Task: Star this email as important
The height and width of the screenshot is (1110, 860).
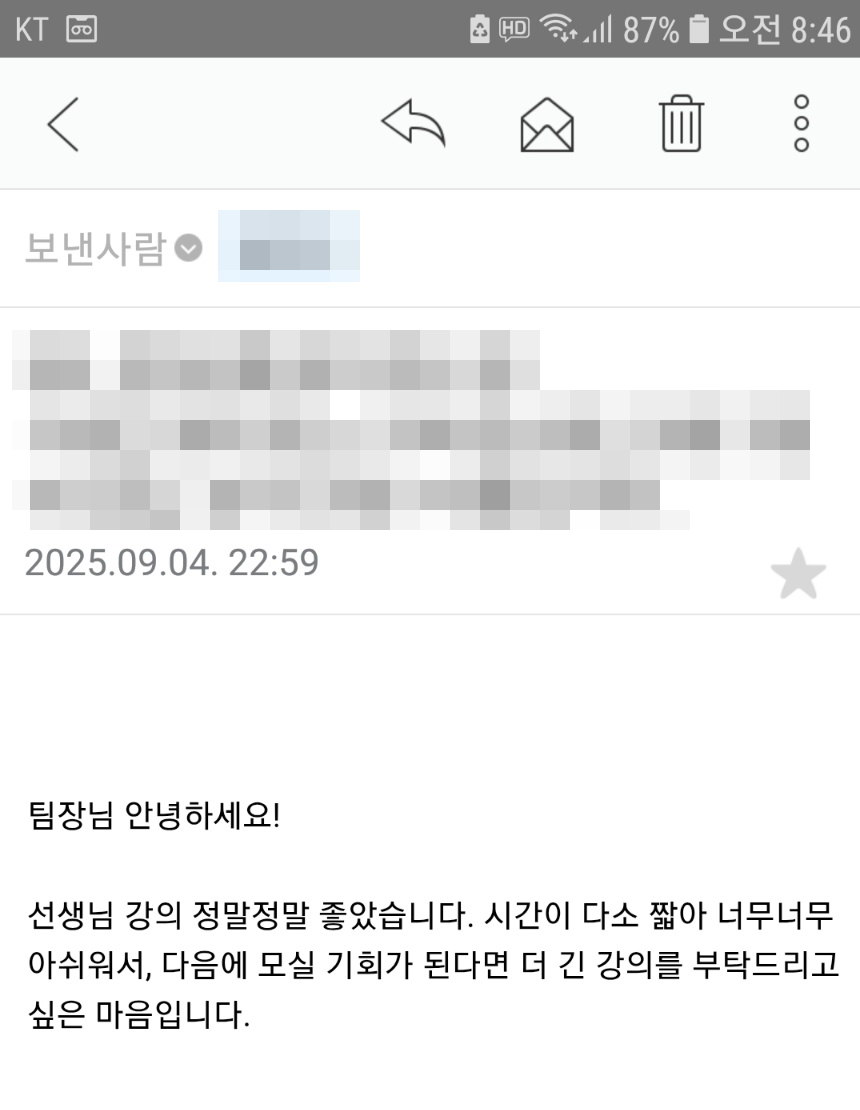Action: click(798, 574)
